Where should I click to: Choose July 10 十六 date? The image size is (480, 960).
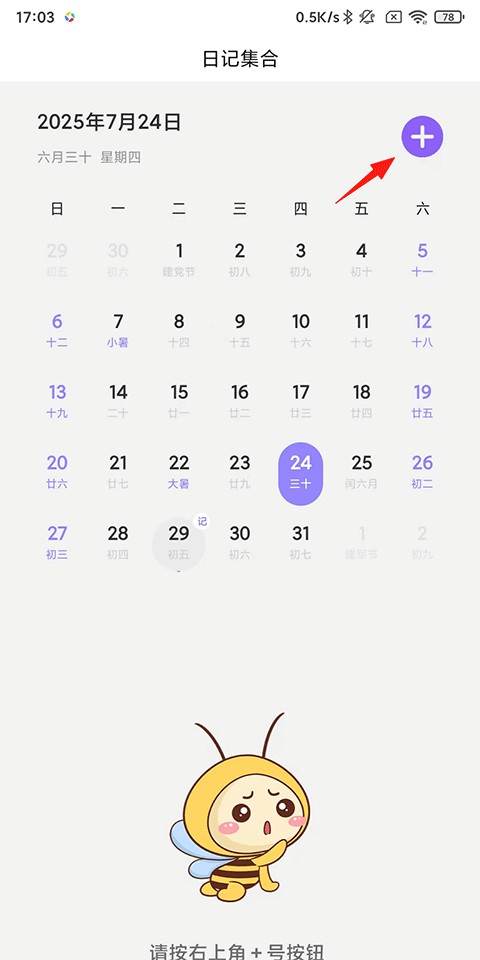[301, 331]
